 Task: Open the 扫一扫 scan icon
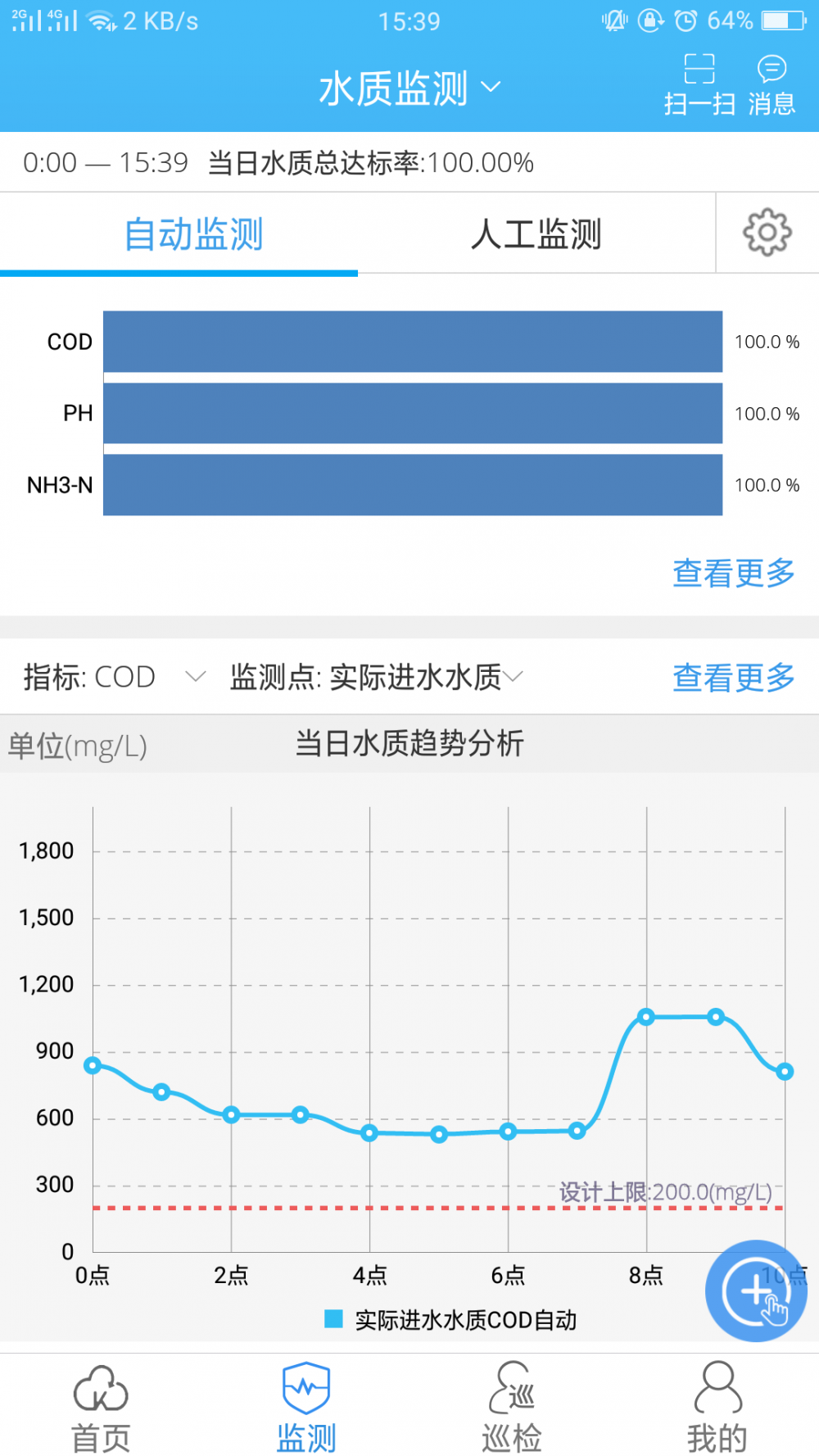coord(699,84)
